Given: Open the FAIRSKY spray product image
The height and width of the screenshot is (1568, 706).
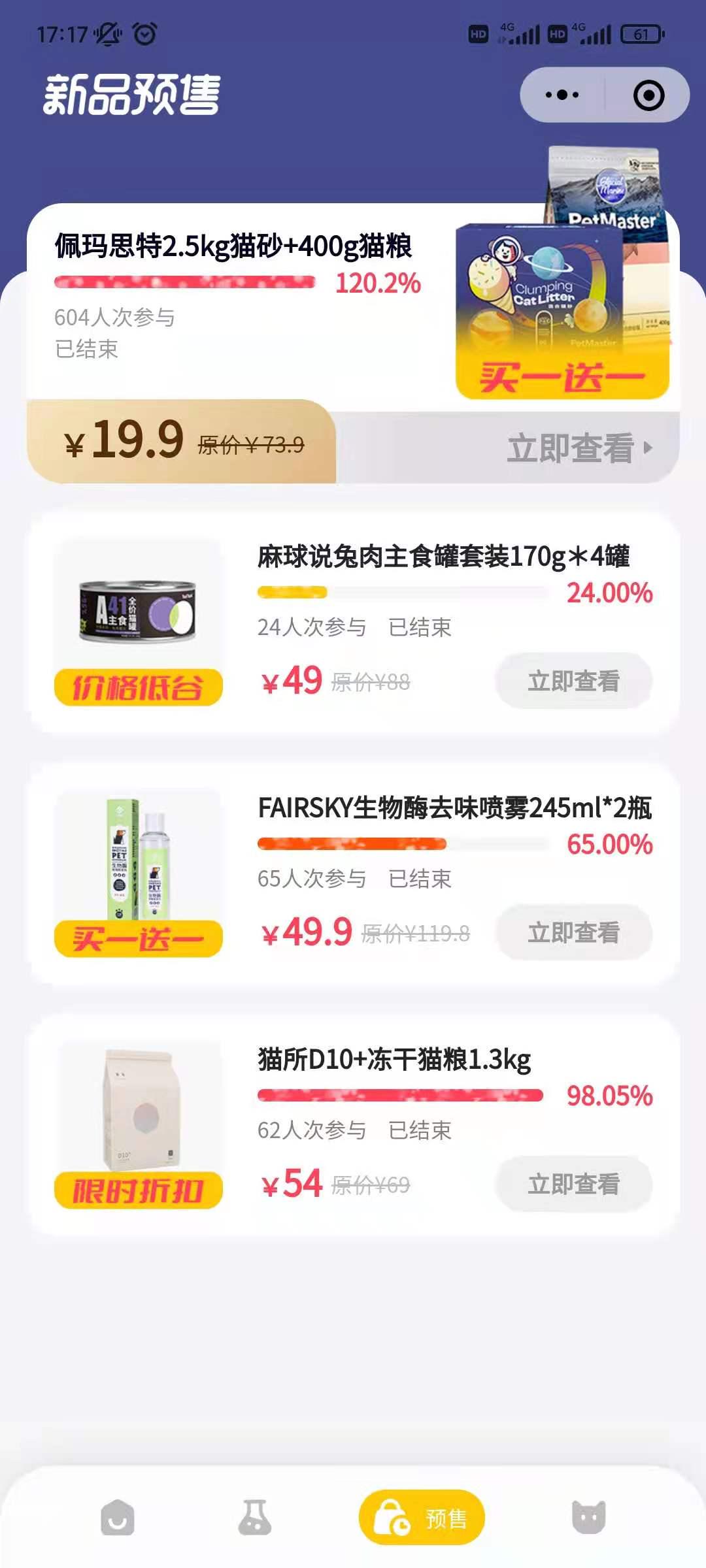Looking at the screenshot, I should coord(138,857).
